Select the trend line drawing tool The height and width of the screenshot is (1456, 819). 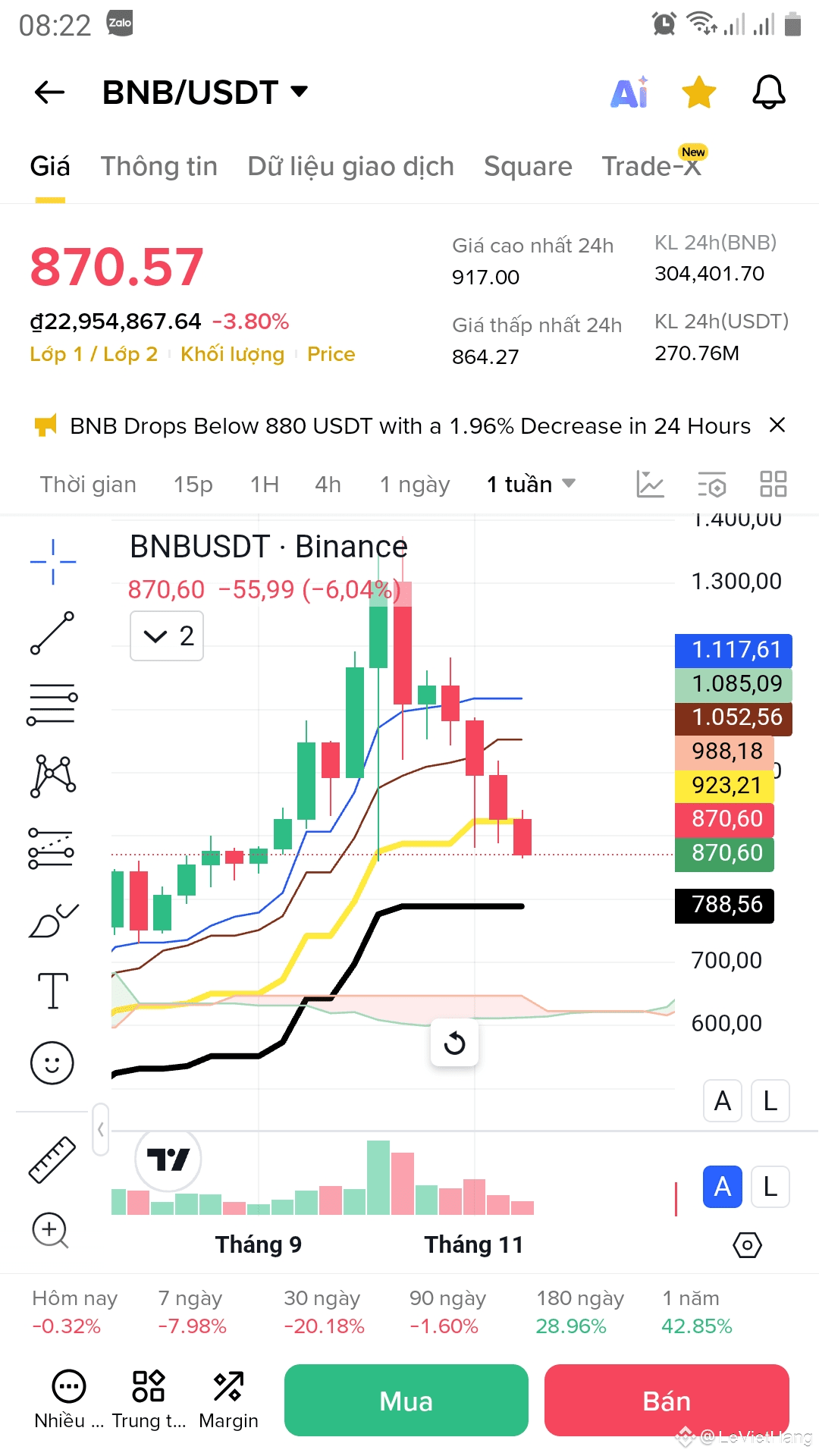point(52,632)
